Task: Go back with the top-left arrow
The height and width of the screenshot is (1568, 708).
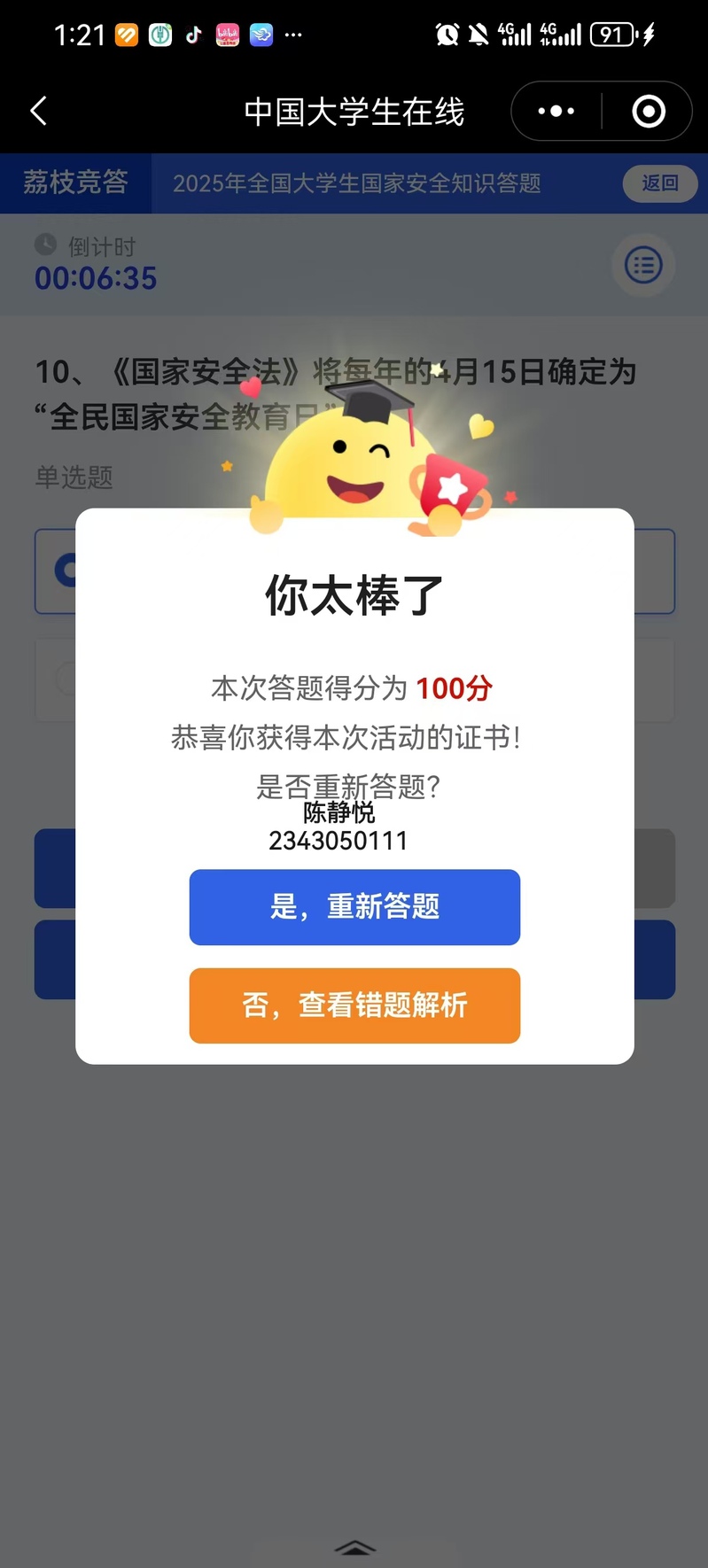Action: click(38, 111)
